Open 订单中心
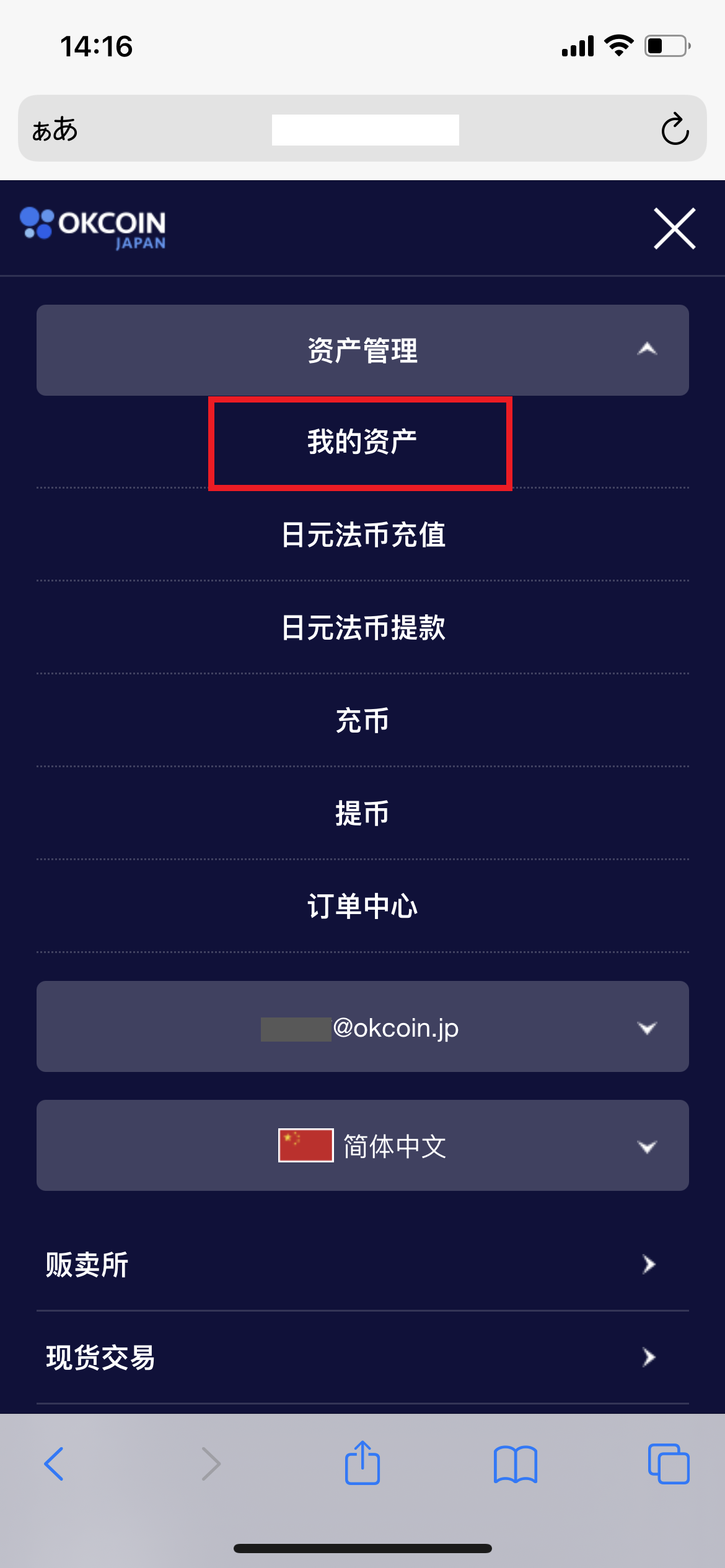725x1568 pixels. 362,906
